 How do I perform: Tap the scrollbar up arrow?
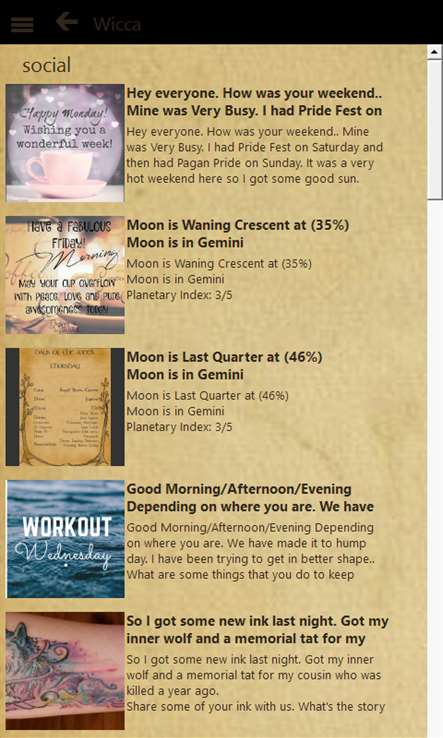435,52
